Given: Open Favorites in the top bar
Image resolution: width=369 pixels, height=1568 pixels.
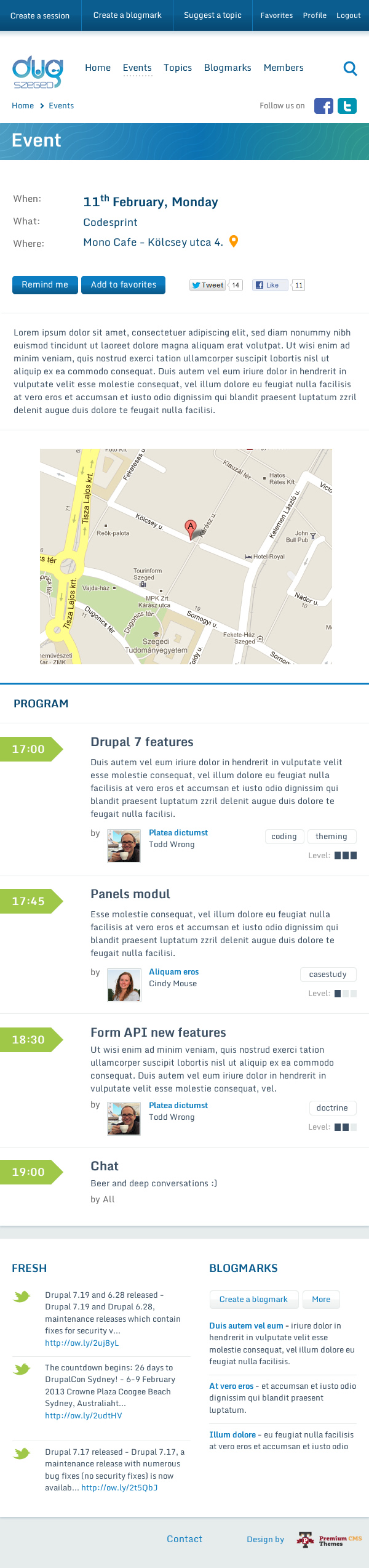Looking at the screenshot, I should (277, 15).
